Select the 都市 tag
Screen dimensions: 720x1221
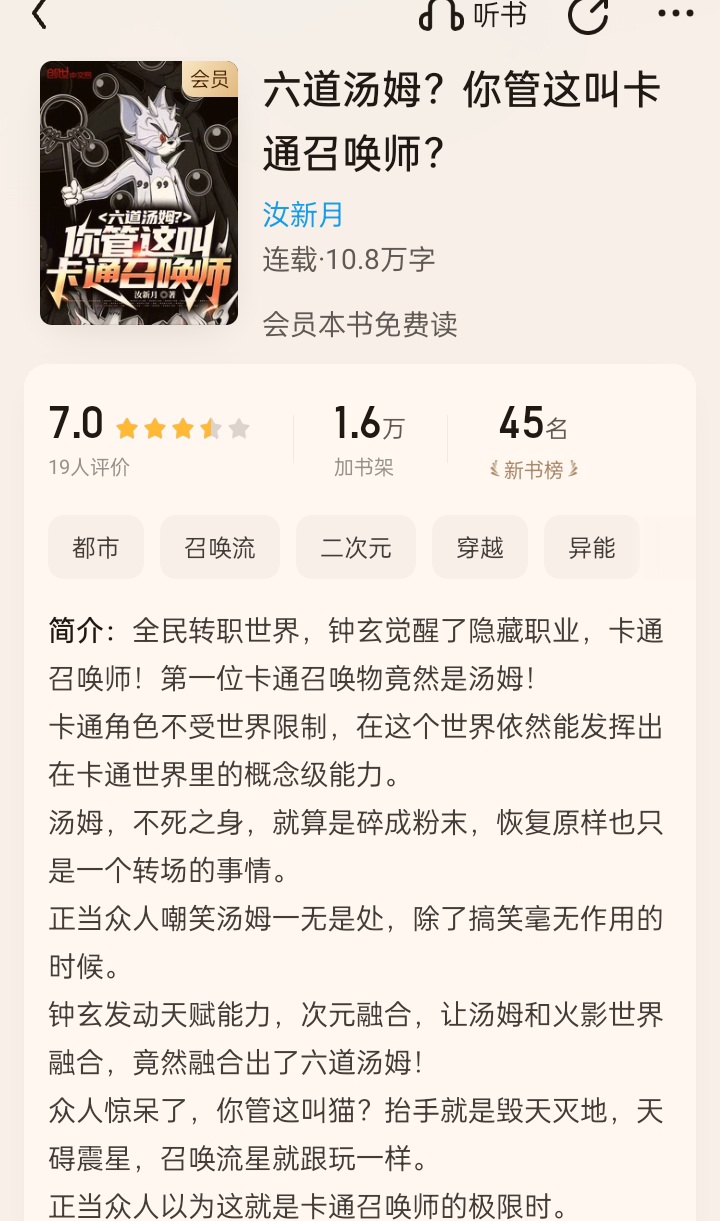pyautogui.click(x=96, y=547)
